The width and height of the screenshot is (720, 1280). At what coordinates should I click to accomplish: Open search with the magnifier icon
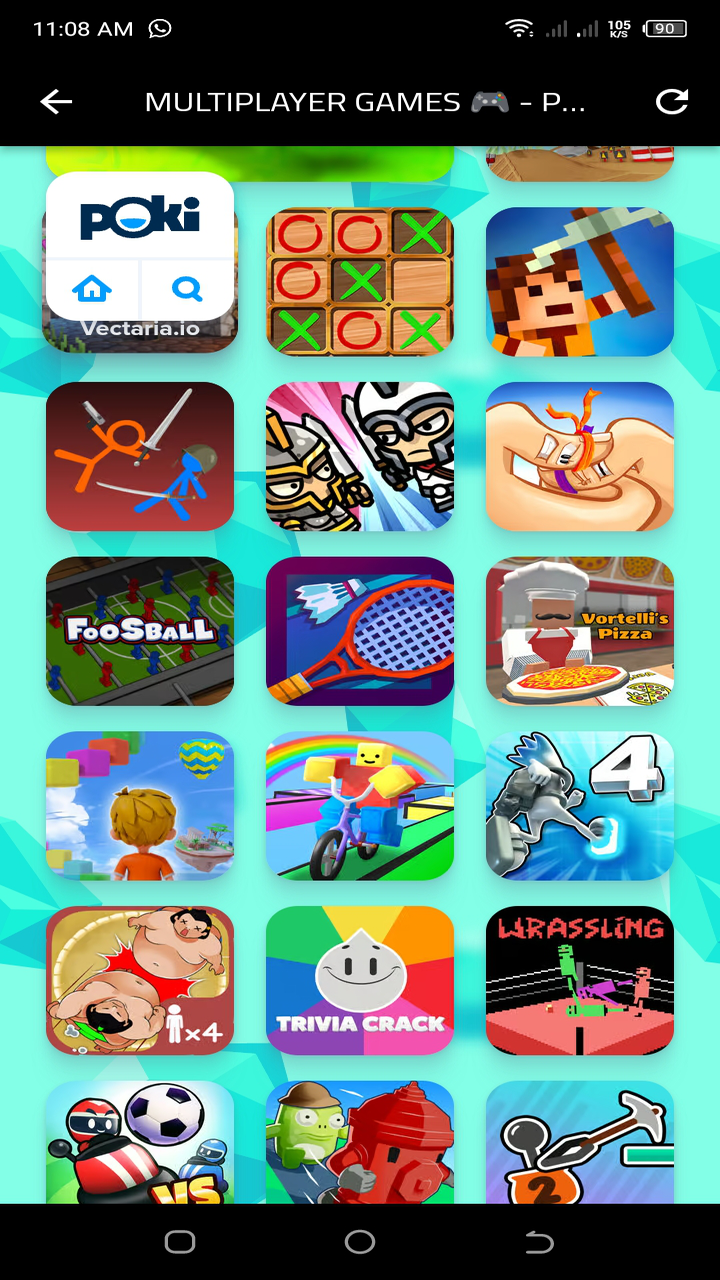pos(185,288)
